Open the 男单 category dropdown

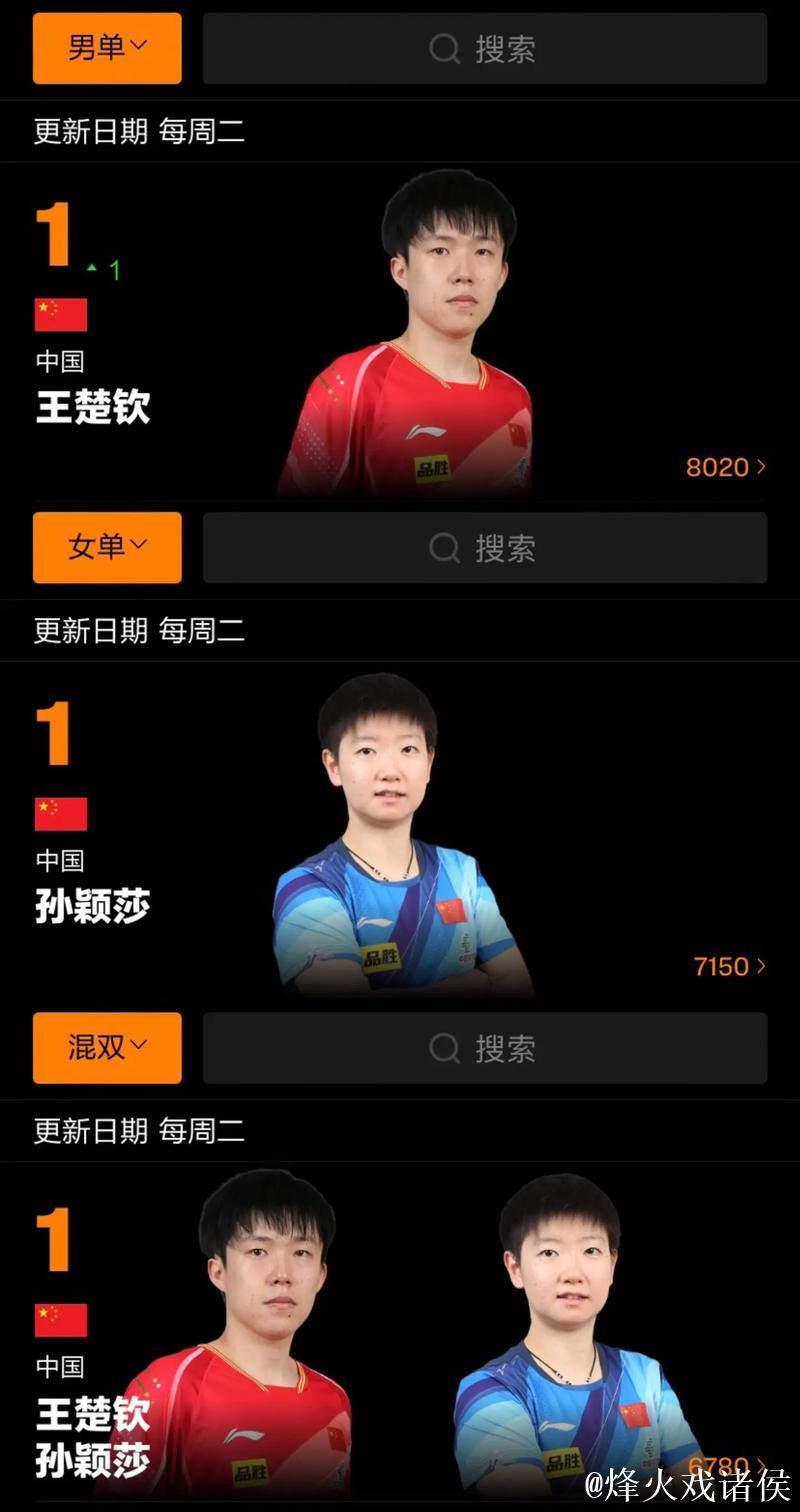(x=106, y=49)
